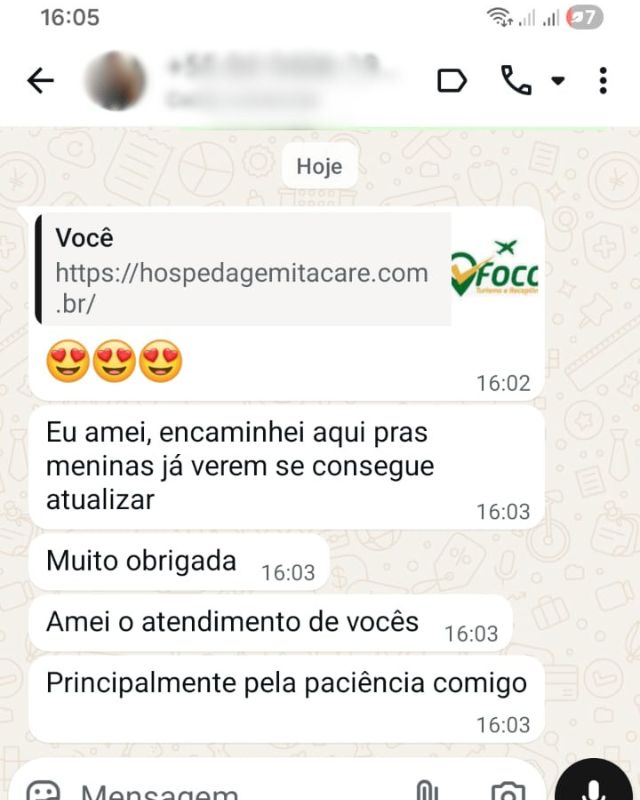Open the chat labels icon
This screenshot has width=640, height=800.
pyautogui.click(x=452, y=81)
